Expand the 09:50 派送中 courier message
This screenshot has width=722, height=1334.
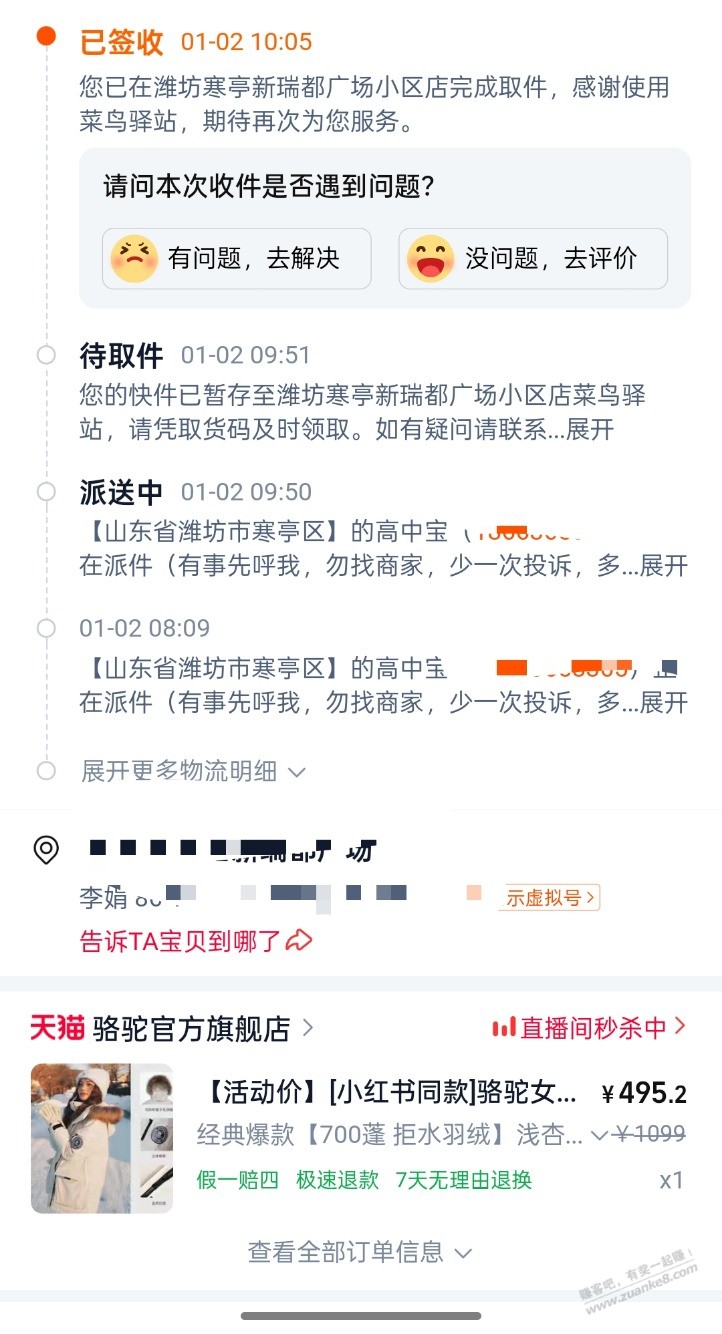click(x=664, y=566)
